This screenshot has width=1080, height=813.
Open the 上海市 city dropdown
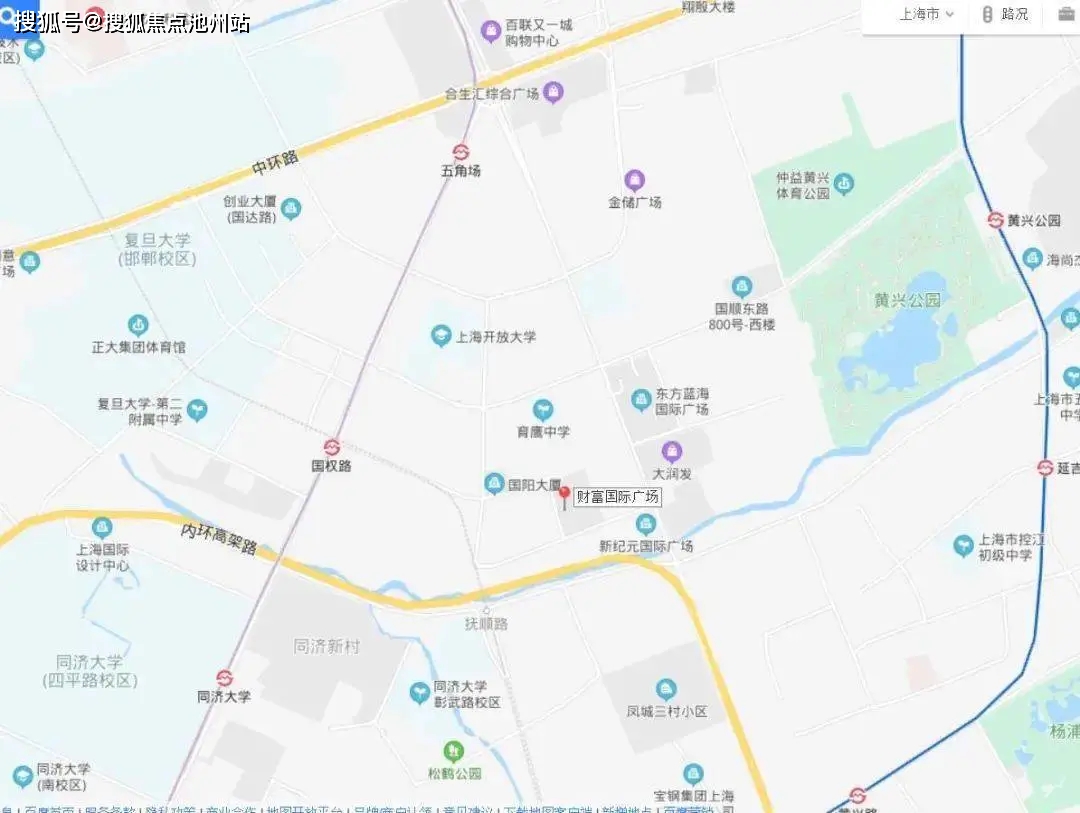926,15
